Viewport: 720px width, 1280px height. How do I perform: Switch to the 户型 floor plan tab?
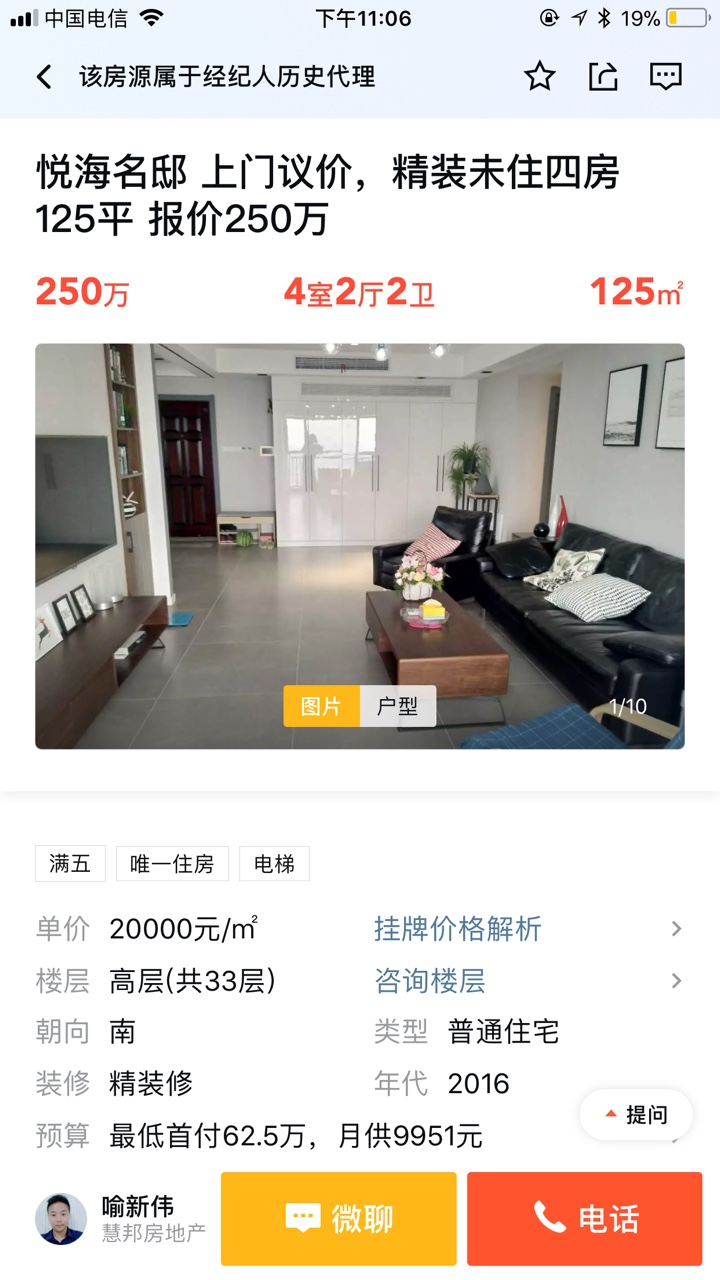click(398, 706)
